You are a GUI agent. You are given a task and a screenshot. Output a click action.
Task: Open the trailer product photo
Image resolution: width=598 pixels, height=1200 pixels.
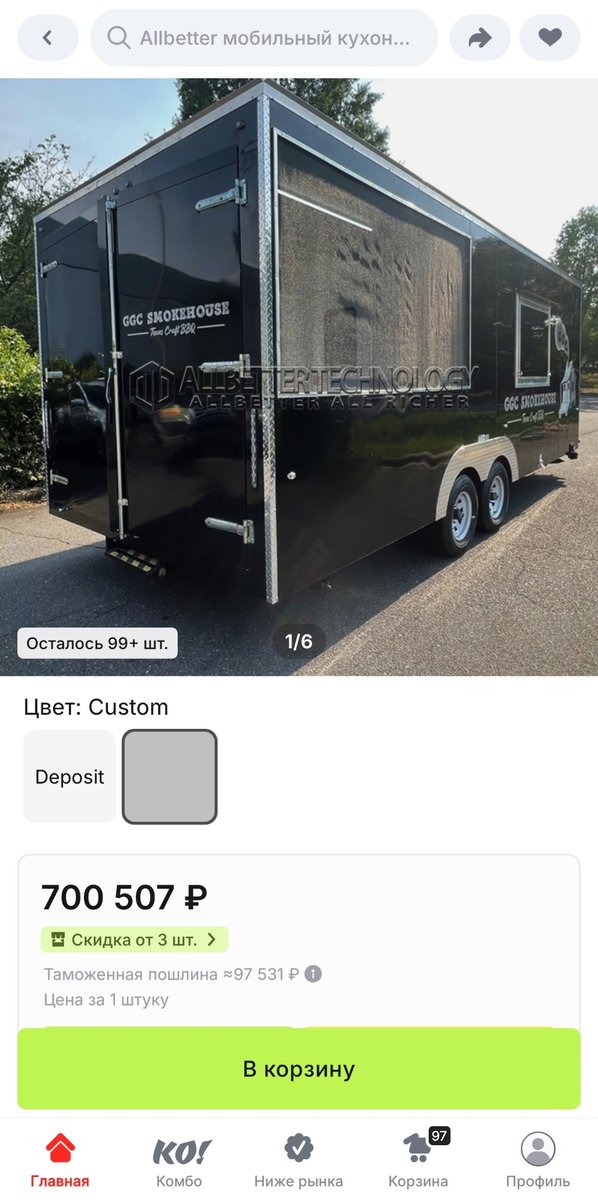(299, 377)
